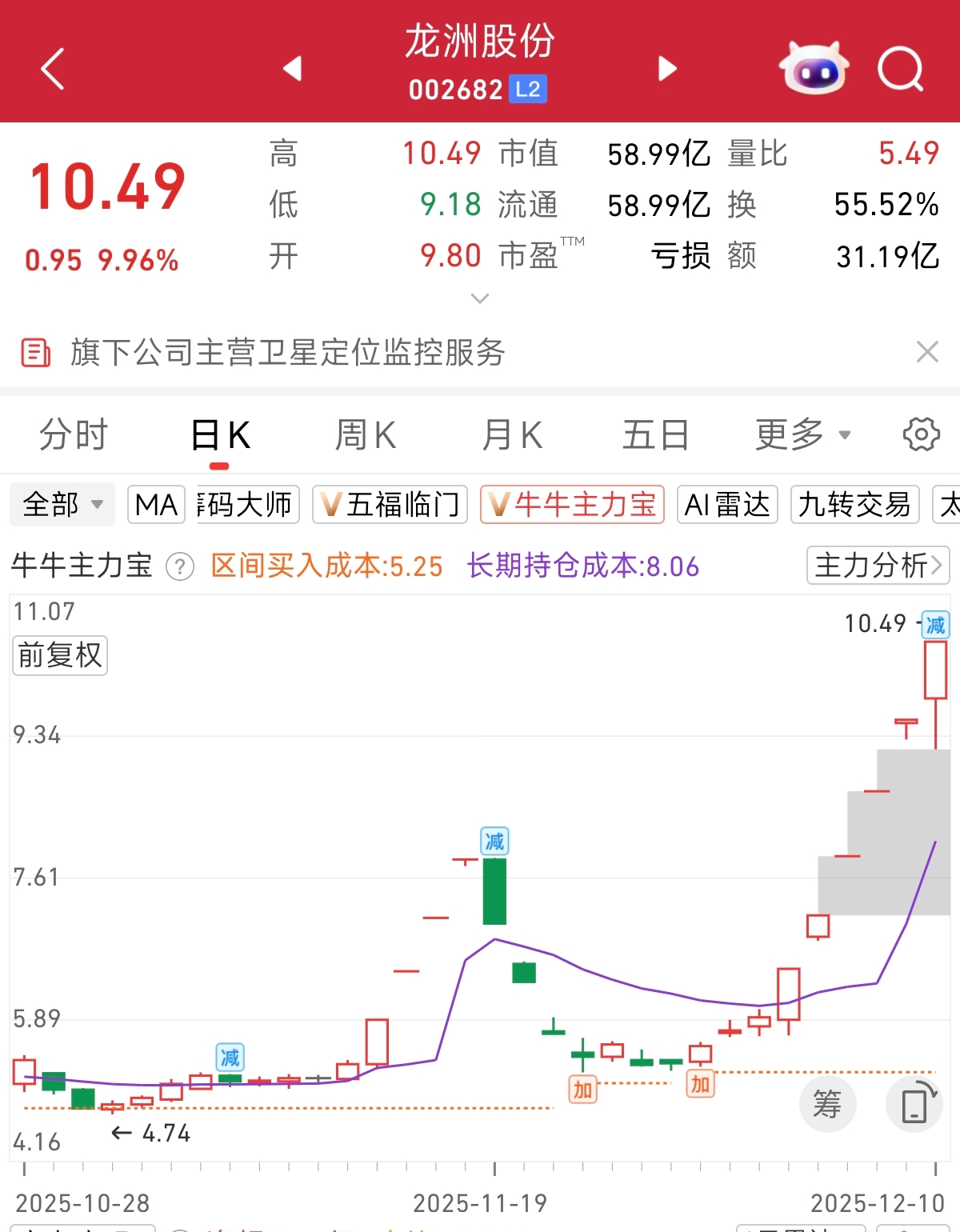Change the 前复权 price adjustment mode
The height and width of the screenshot is (1232, 960).
pos(60,655)
